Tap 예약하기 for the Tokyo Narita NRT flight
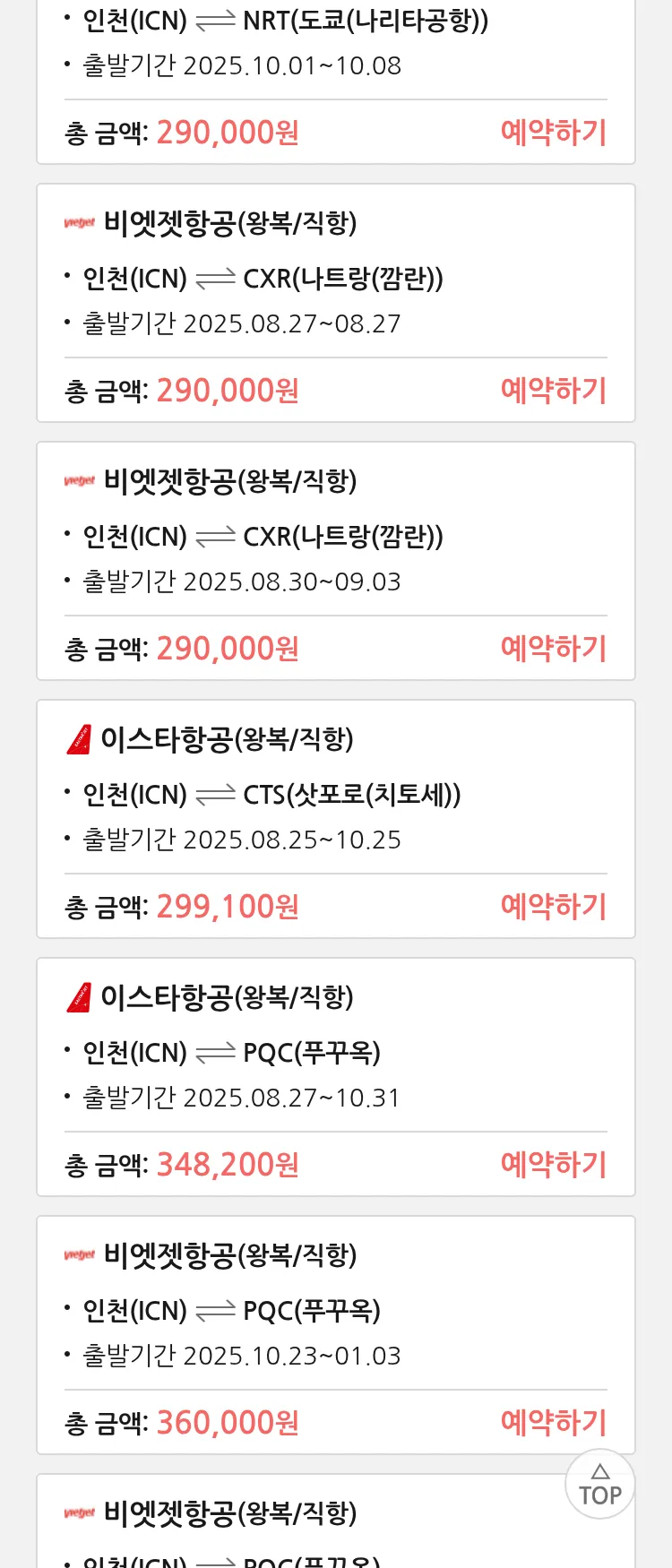The image size is (672, 1568). pyautogui.click(x=553, y=133)
